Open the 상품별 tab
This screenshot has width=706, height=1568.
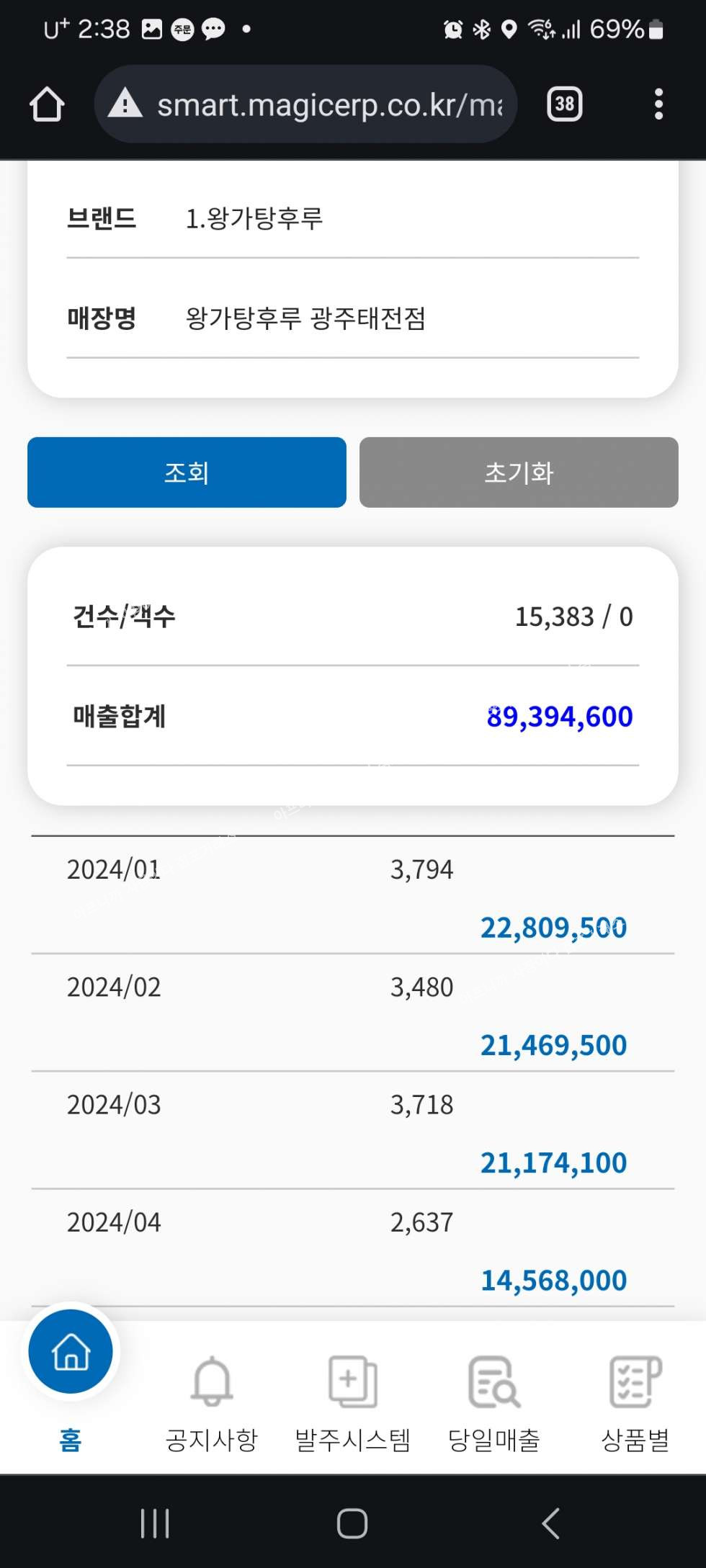635,1402
